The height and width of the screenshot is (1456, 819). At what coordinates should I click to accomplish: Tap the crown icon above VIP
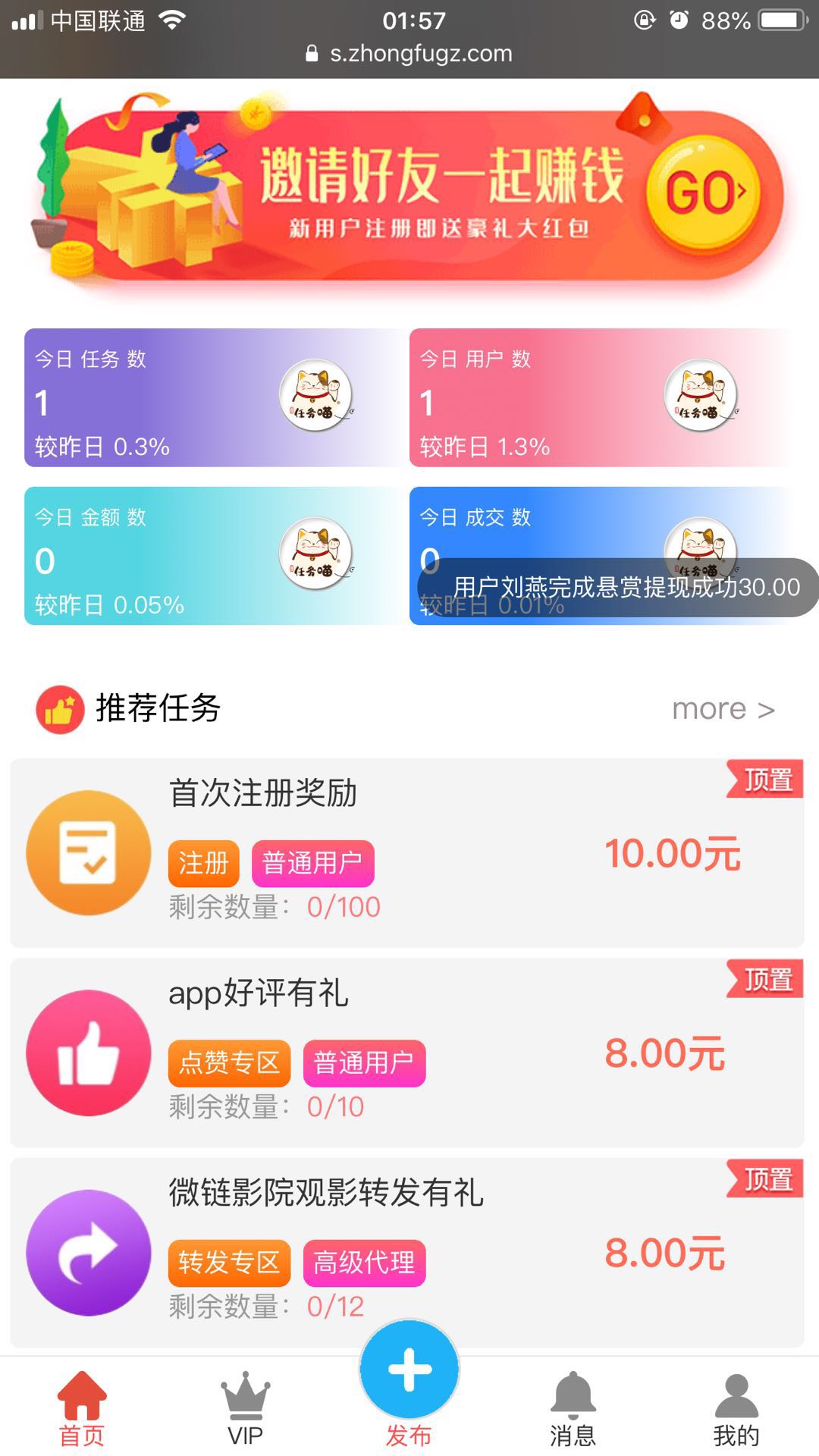245,1395
